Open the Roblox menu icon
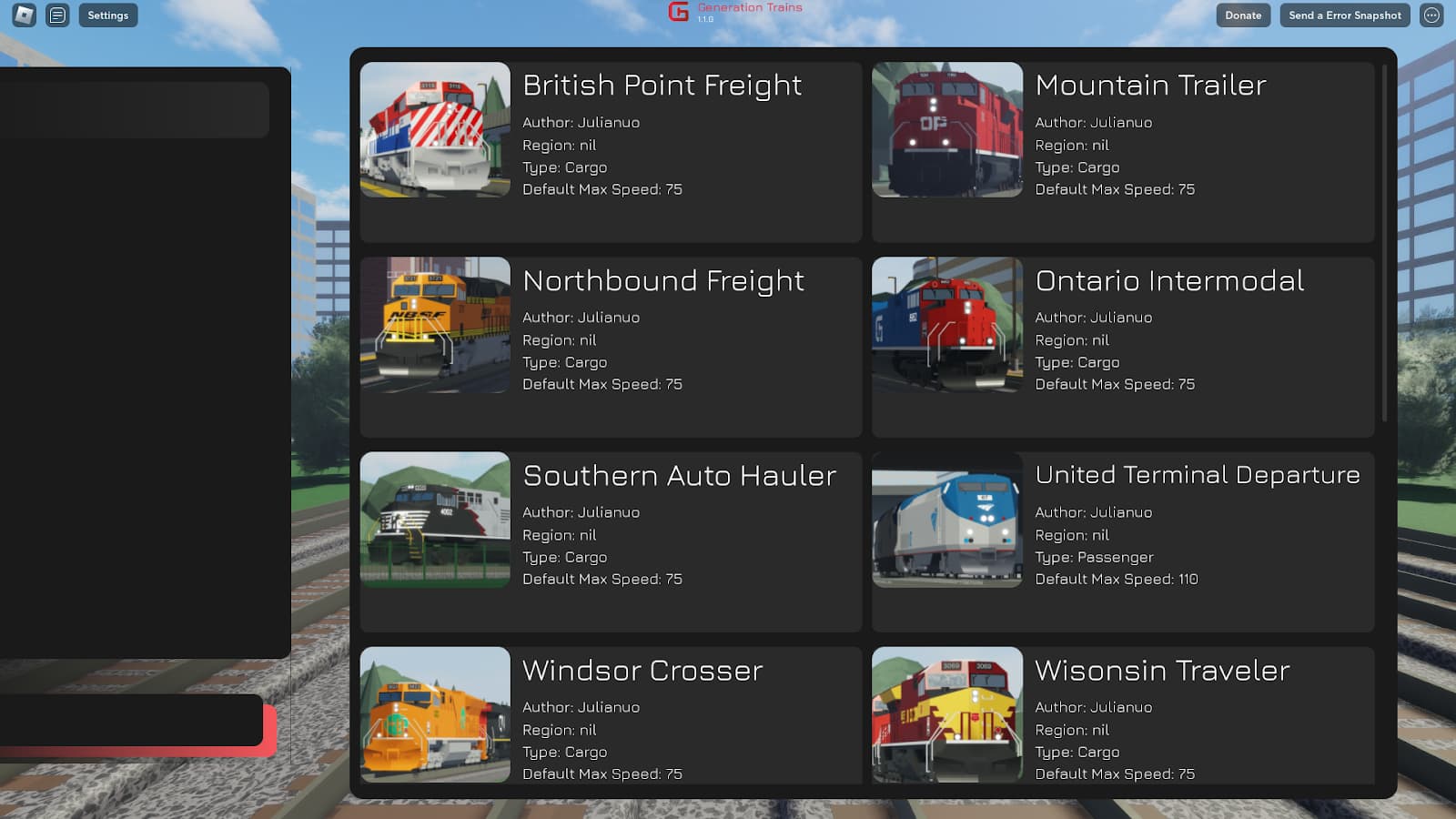Viewport: 1456px width, 819px height. [x=25, y=15]
